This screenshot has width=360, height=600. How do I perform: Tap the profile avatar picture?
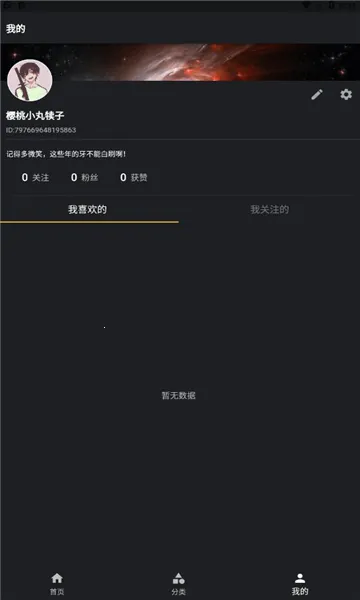[x=30, y=80]
